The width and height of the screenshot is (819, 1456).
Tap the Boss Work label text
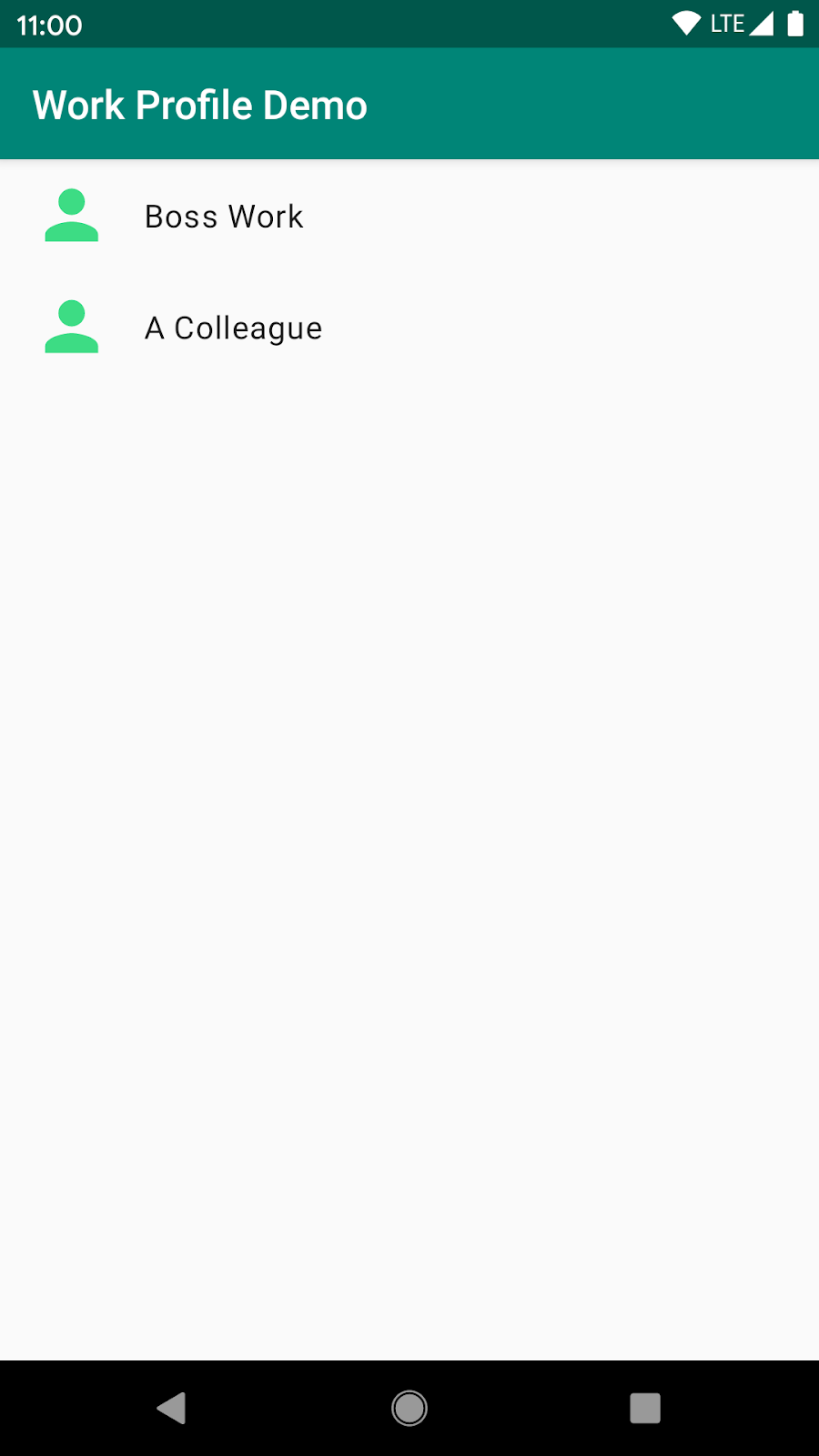pyautogui.click(x=223, y=217)
